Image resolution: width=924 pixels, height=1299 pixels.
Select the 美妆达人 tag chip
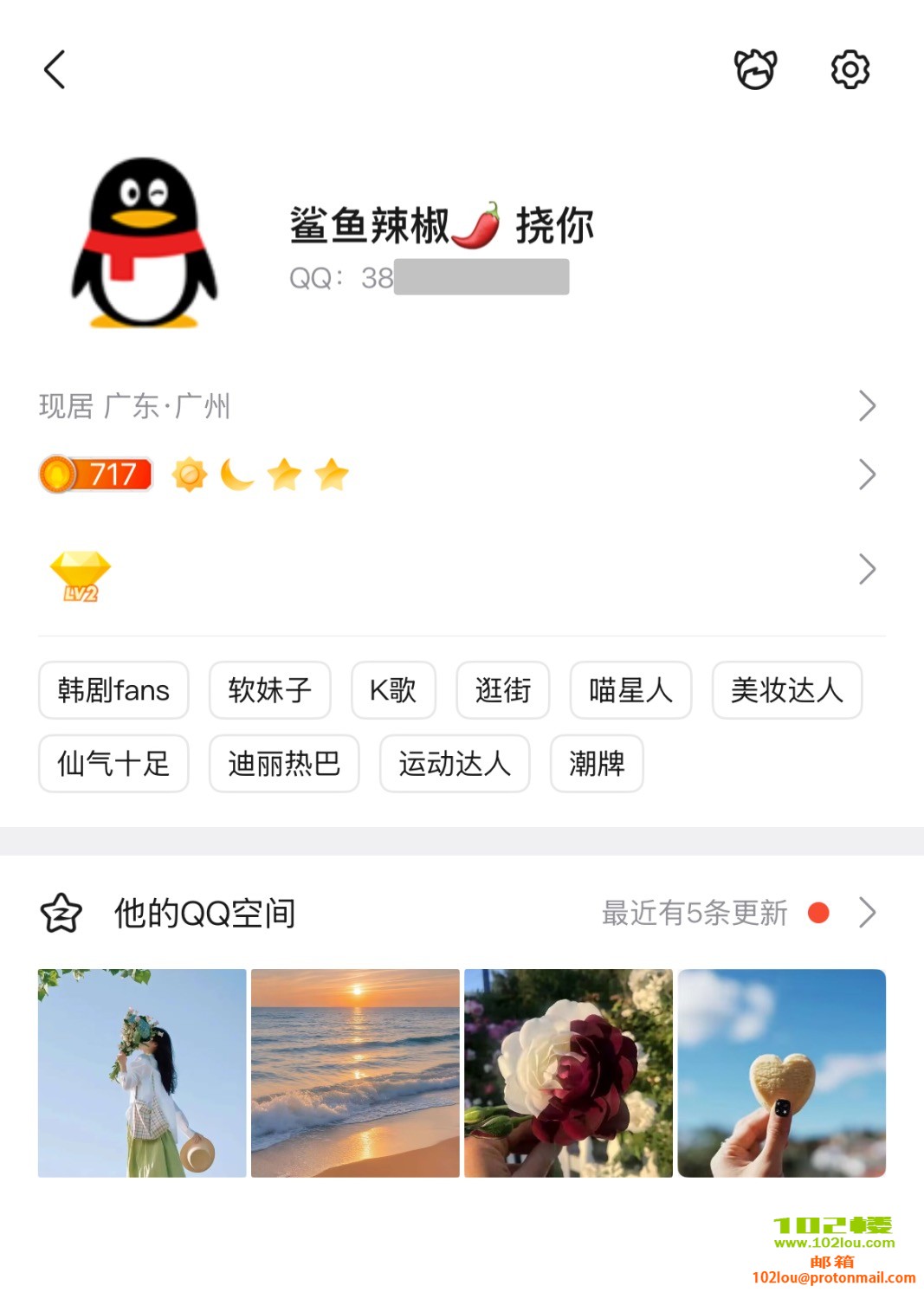coord(786,690)
